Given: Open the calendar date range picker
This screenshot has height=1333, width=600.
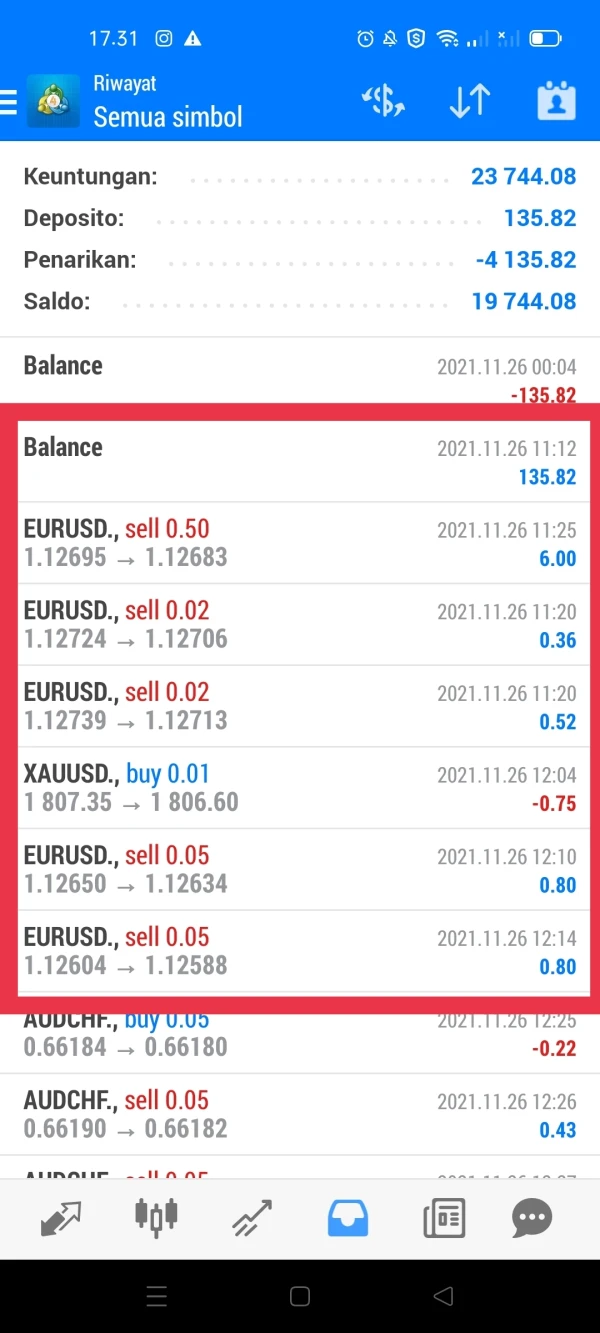Looking at the screenshot, I should (x=556, y=101).
